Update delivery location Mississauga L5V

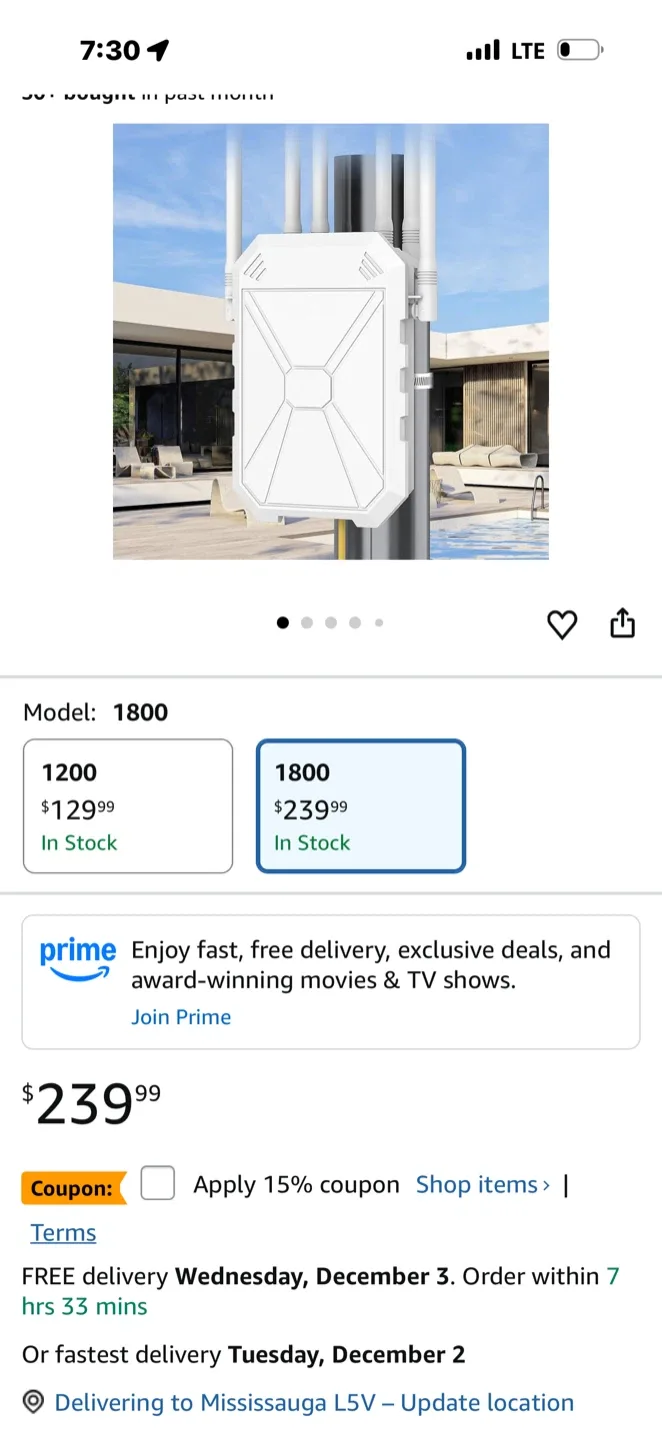click(x=314, y=1403)
